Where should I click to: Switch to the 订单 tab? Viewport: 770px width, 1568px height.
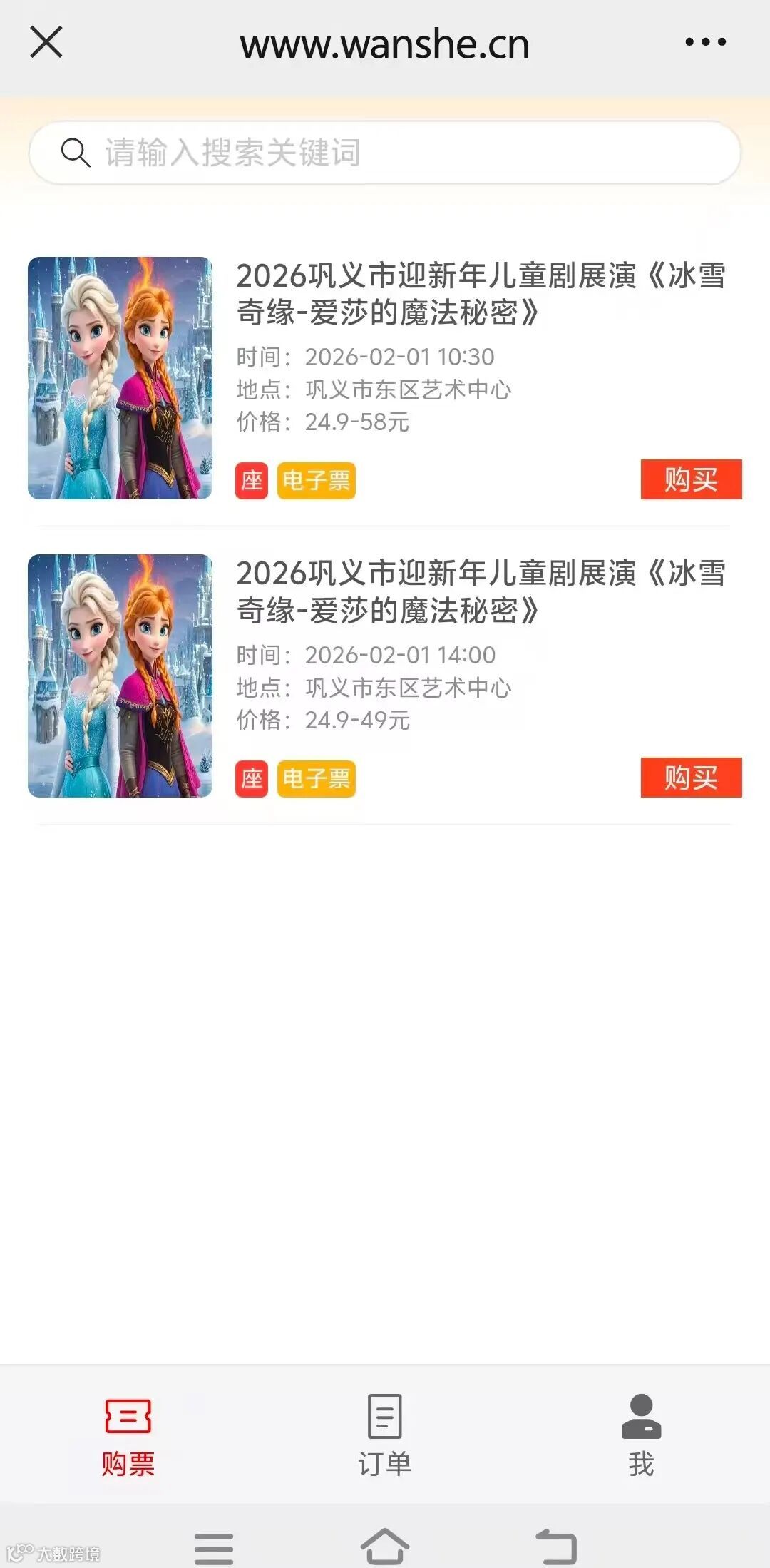[385, 1435]
